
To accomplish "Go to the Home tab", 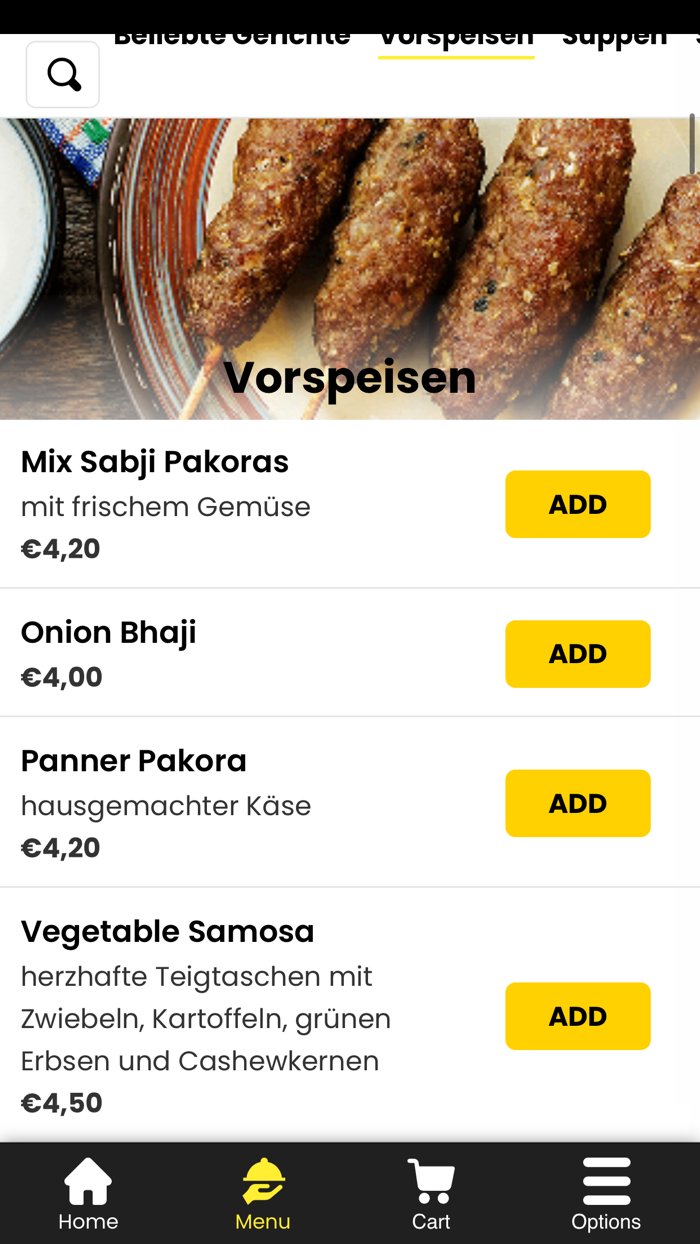I will [x=88, y=1194].
